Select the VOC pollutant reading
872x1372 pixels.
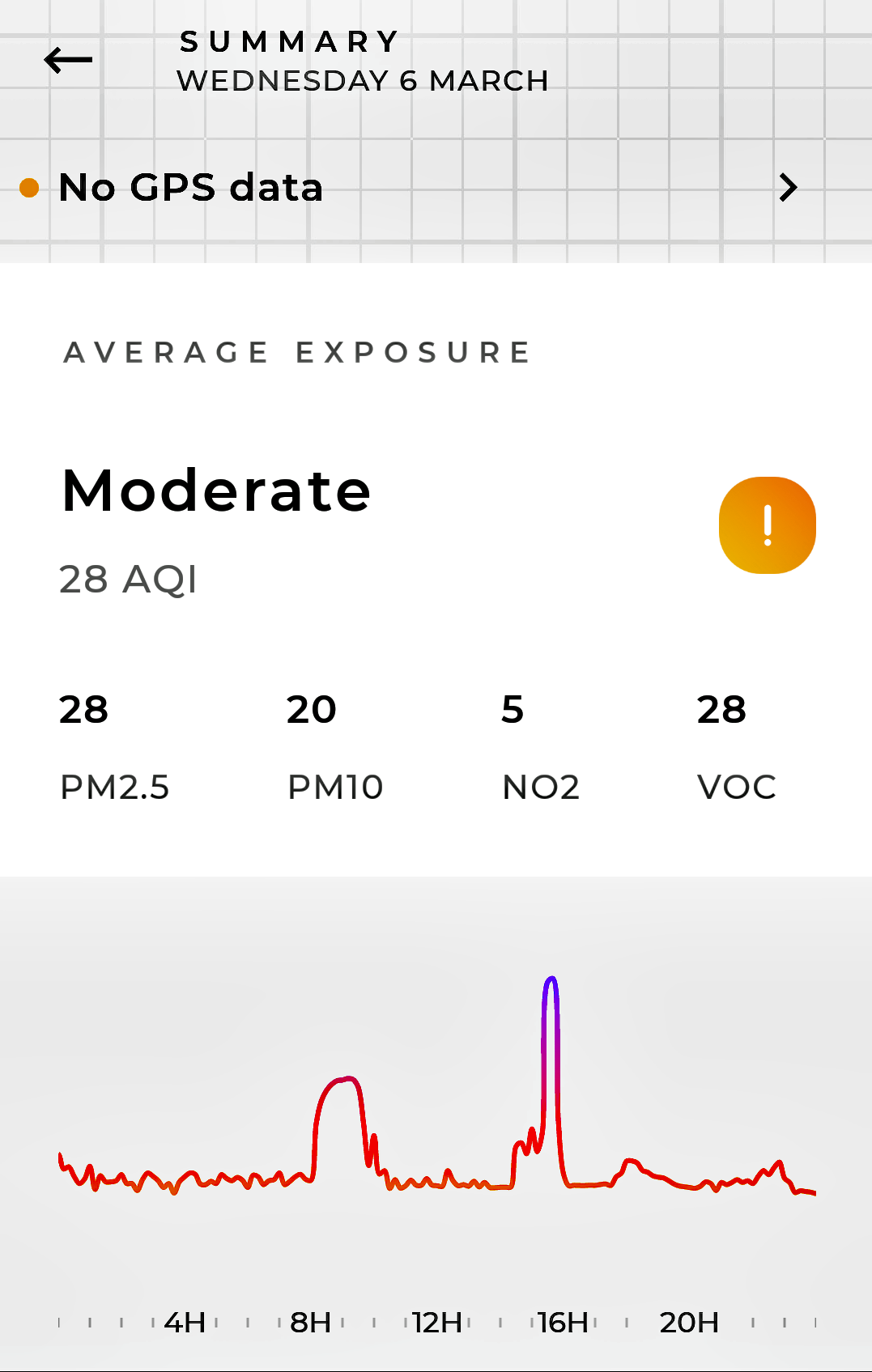(x=736, y=746)
